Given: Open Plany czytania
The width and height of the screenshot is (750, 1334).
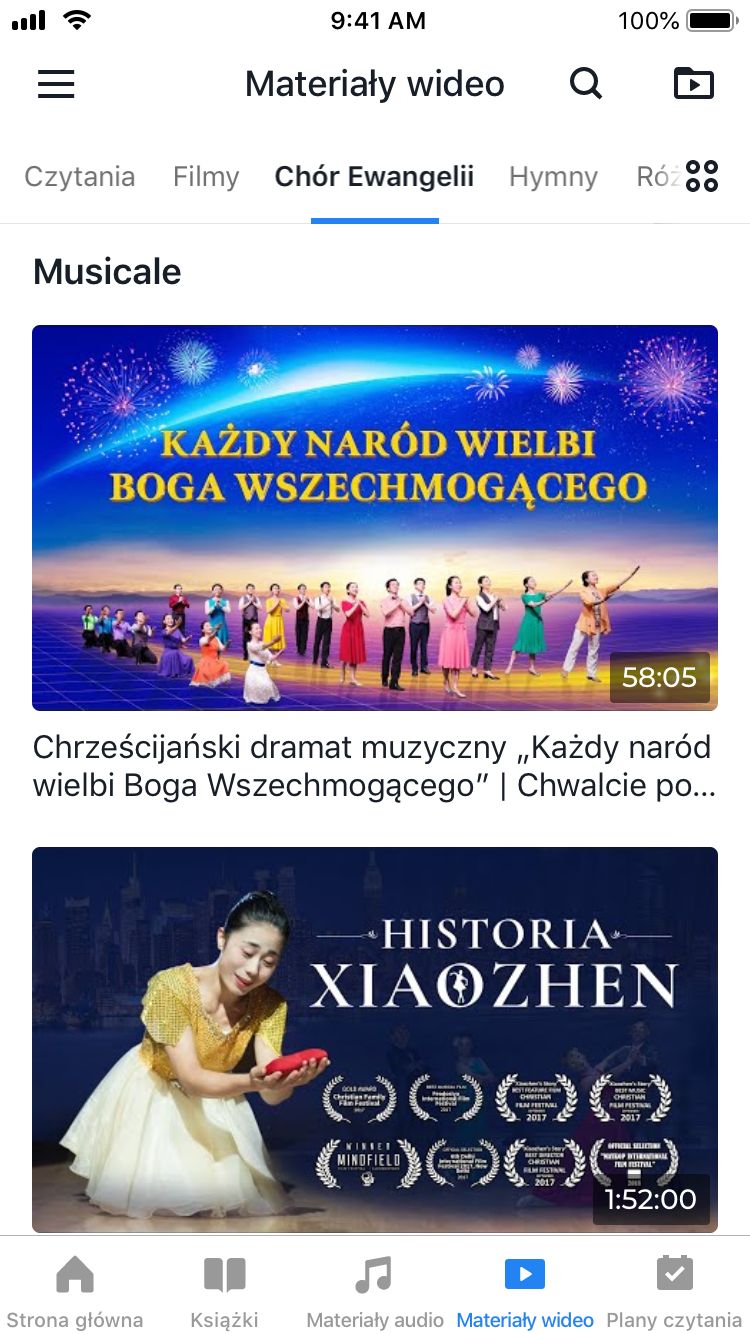Looking at the screenshot, I should coord(675,1289).
